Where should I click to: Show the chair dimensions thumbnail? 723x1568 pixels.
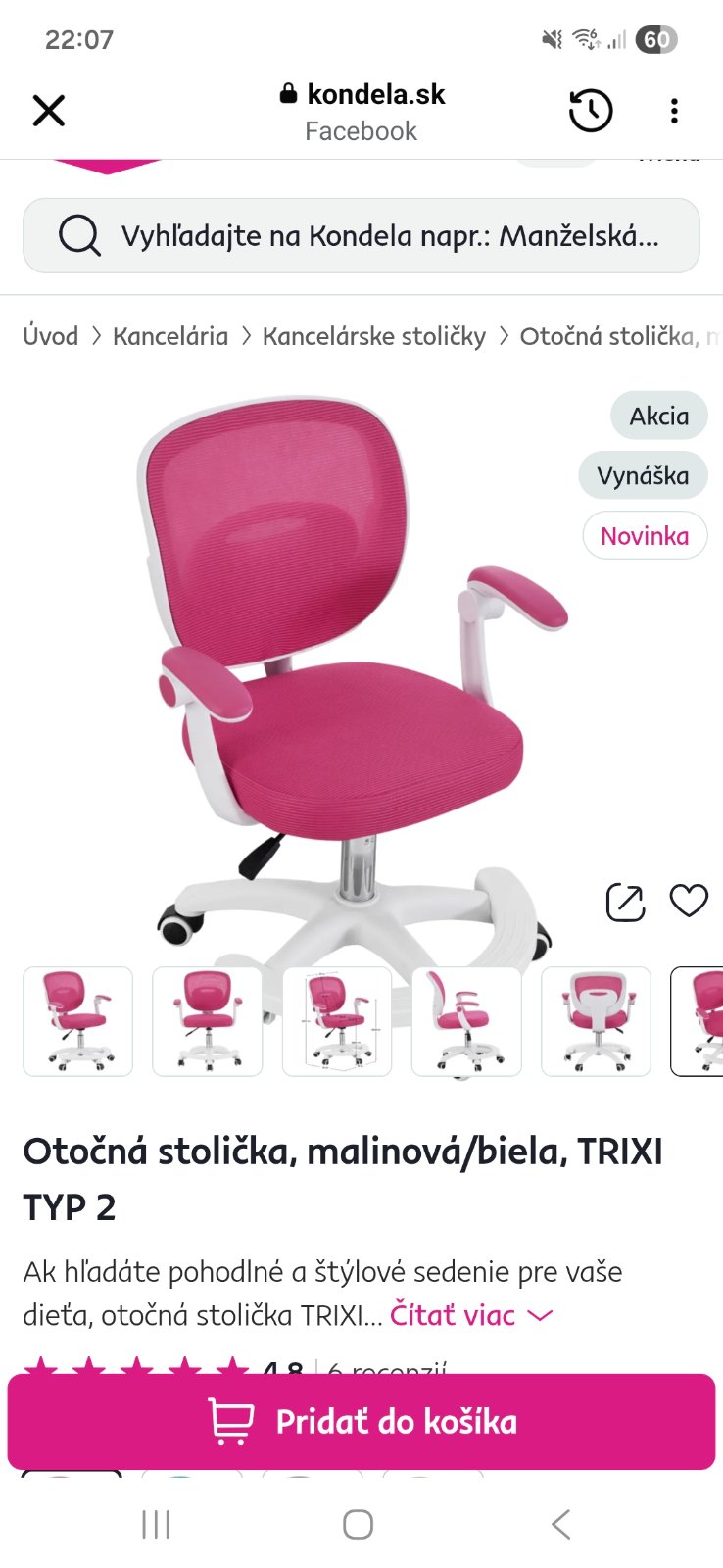[337, 1021]
